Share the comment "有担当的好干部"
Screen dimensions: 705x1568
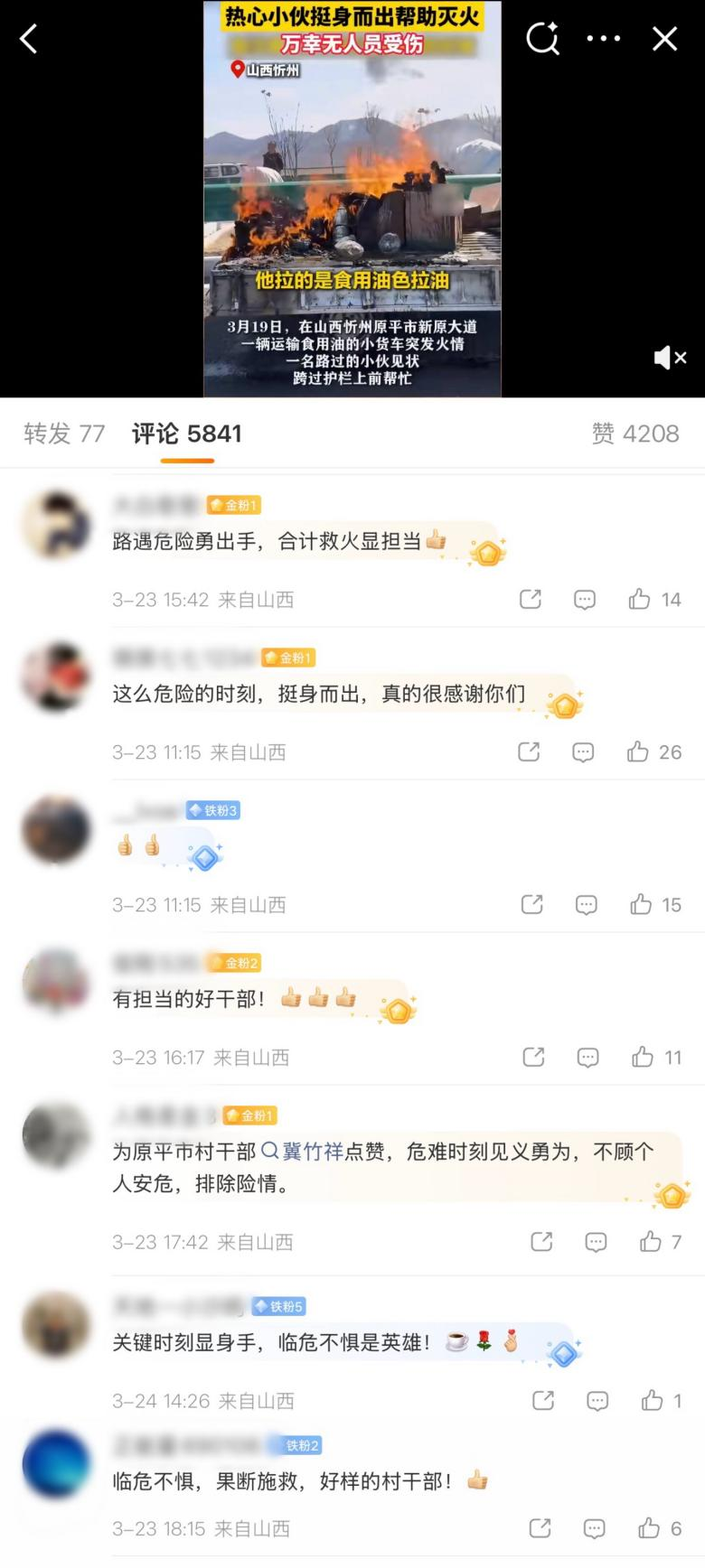click(534, 1057)
